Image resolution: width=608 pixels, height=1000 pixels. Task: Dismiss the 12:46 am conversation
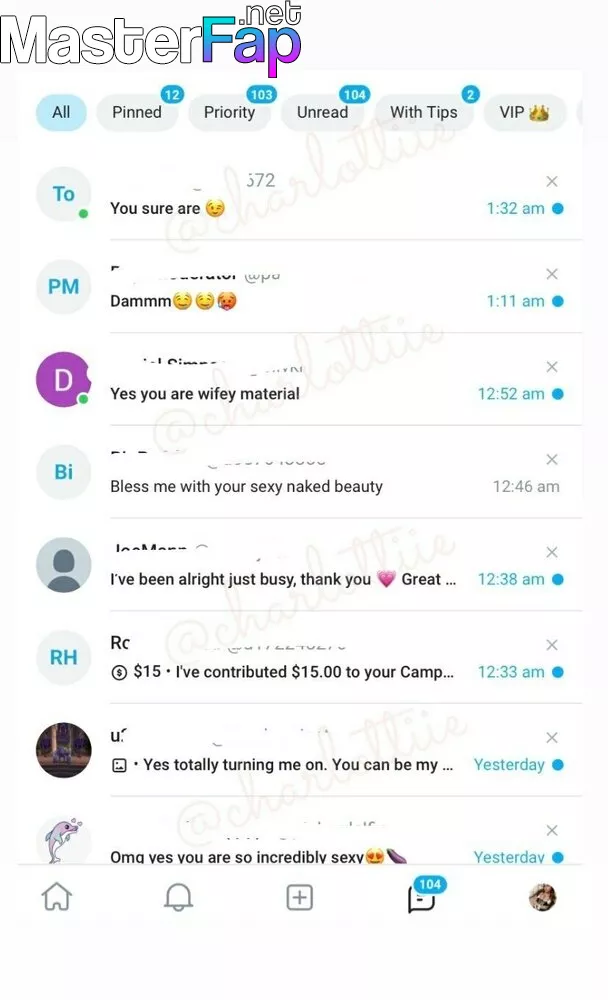pos(552,460)
